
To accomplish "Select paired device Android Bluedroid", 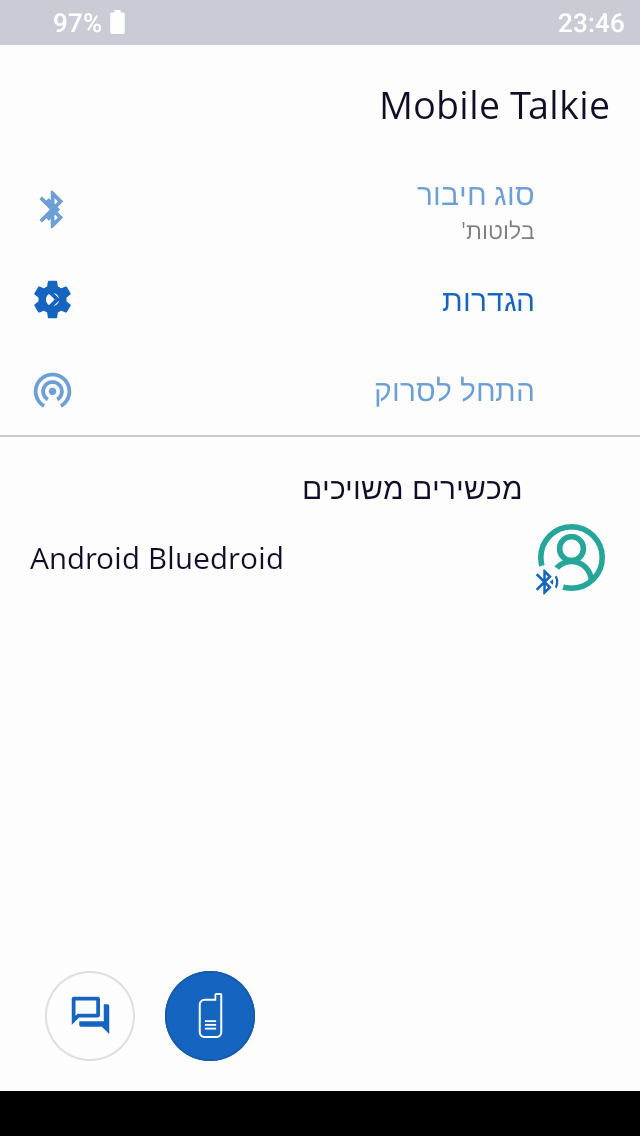I will [x=320, y=559].
